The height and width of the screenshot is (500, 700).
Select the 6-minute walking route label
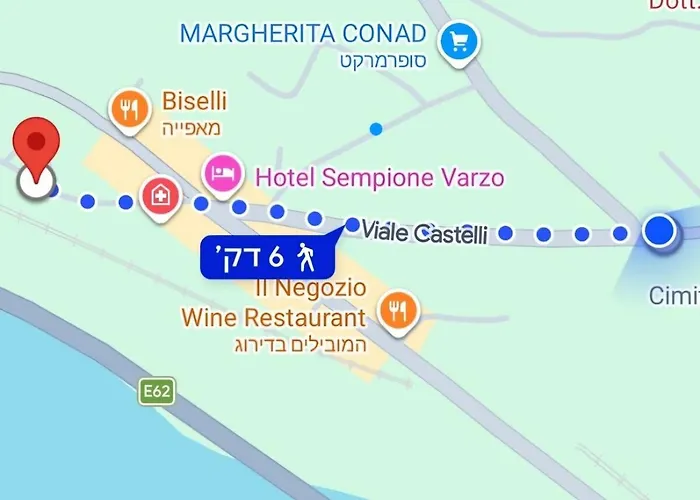tap(264, 257)
